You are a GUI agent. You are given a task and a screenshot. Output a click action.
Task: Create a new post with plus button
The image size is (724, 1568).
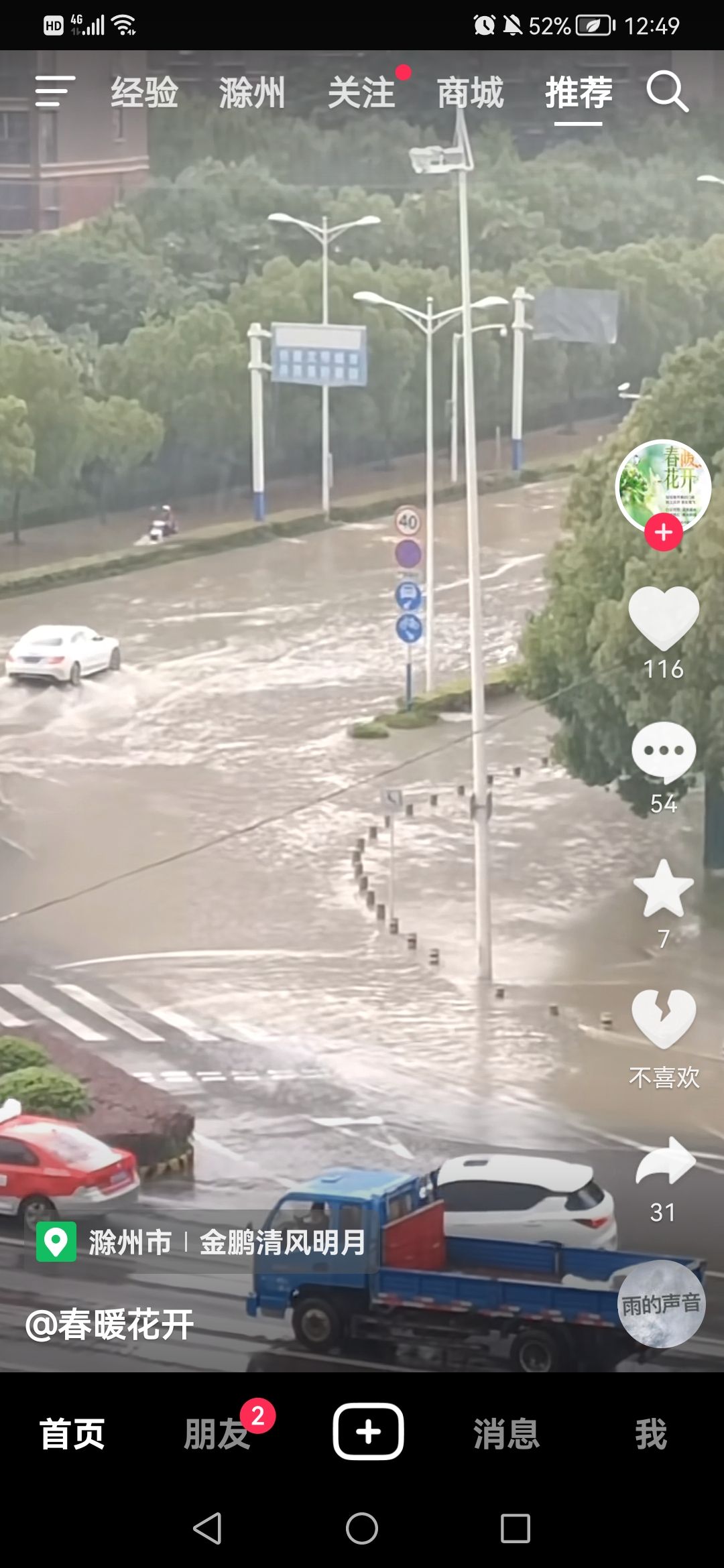368,1431
